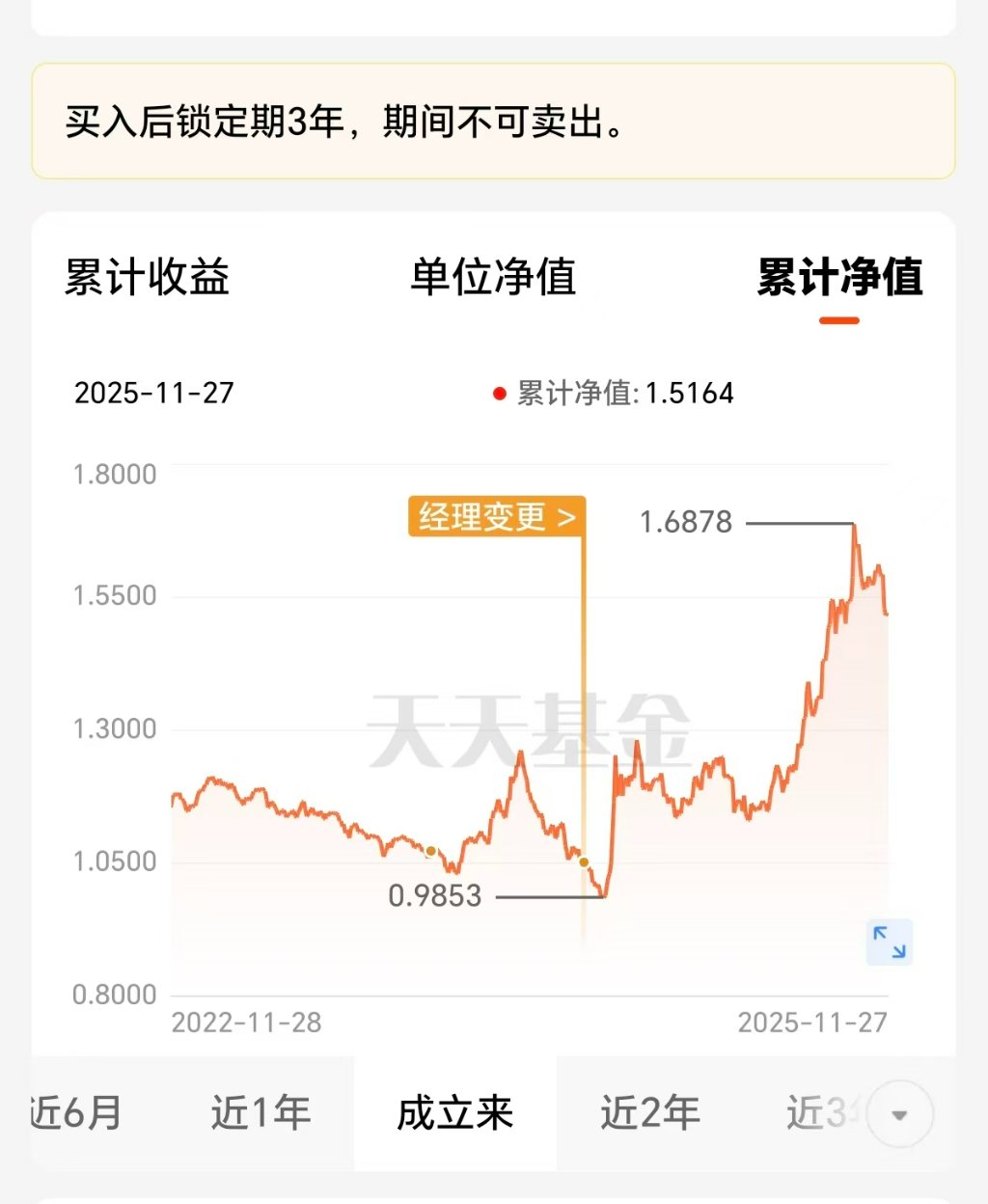Viewport: 988px width, 1204px height.
Task: Select the 成立来 period tab
Action: coord(454,1112)
